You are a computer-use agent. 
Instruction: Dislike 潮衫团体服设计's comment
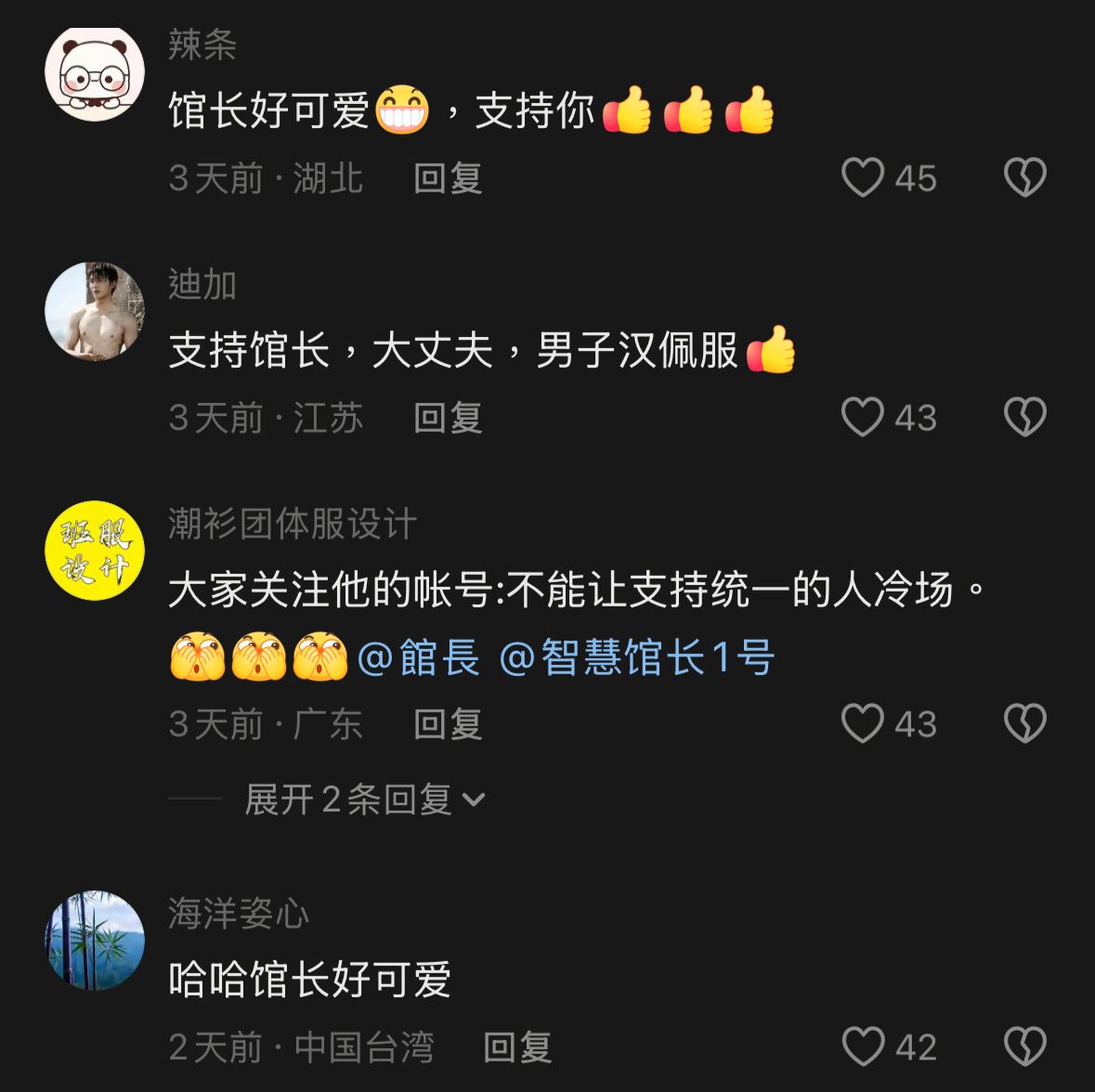pyautogui.click(x=1024, y=723)
